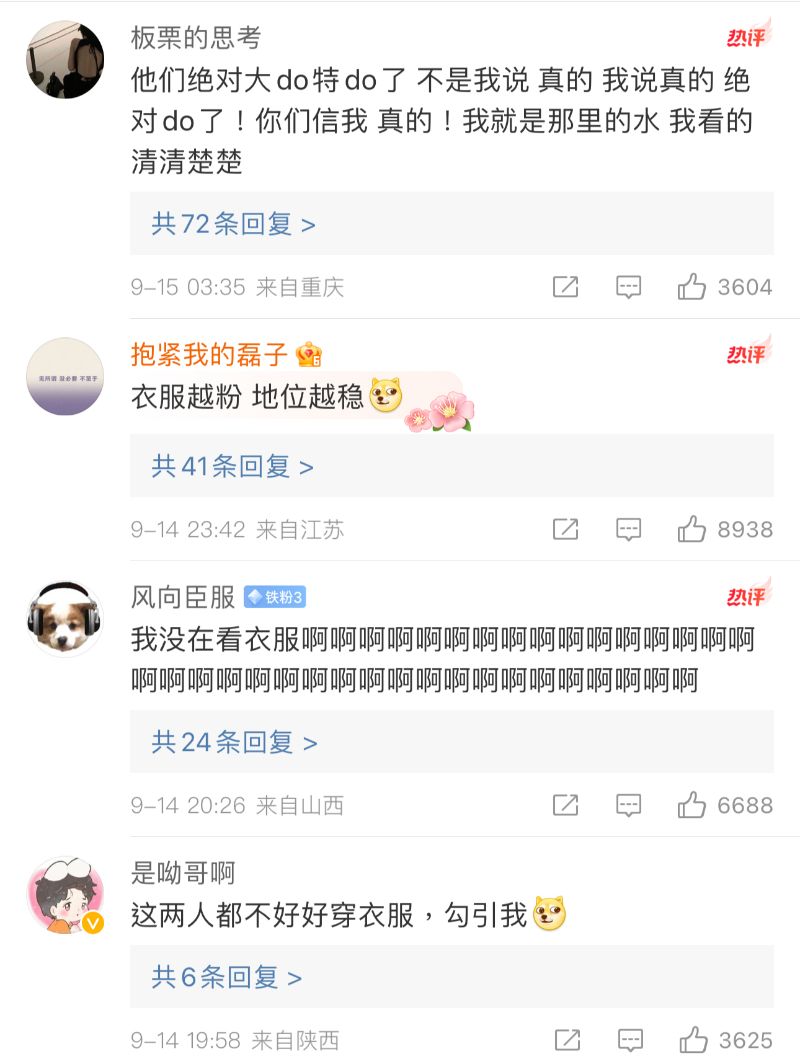Like the comment by 抱紧我的磊子
The height and width of the screenshot is (1059, 800).
[x=692, y=530]
